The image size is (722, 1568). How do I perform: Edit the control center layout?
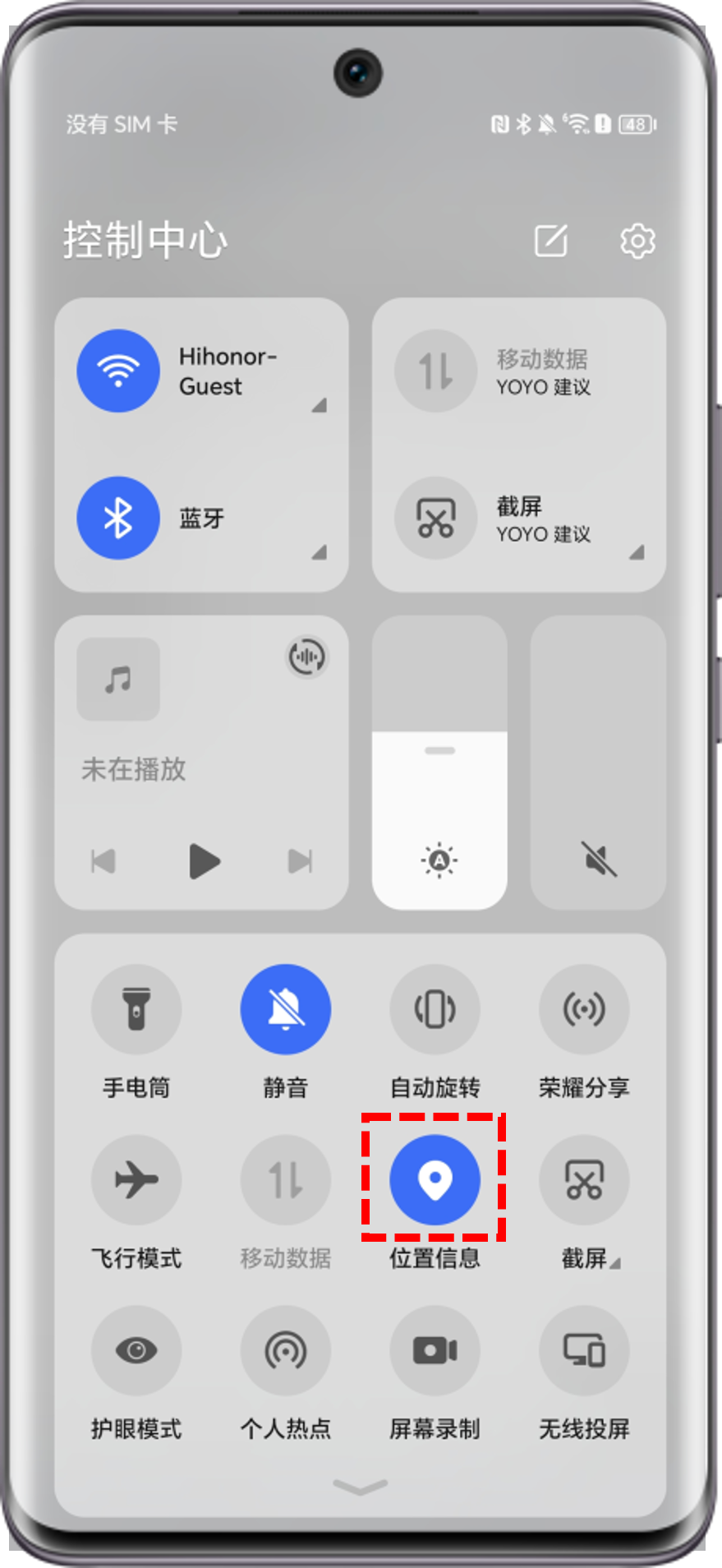[550, 241]
